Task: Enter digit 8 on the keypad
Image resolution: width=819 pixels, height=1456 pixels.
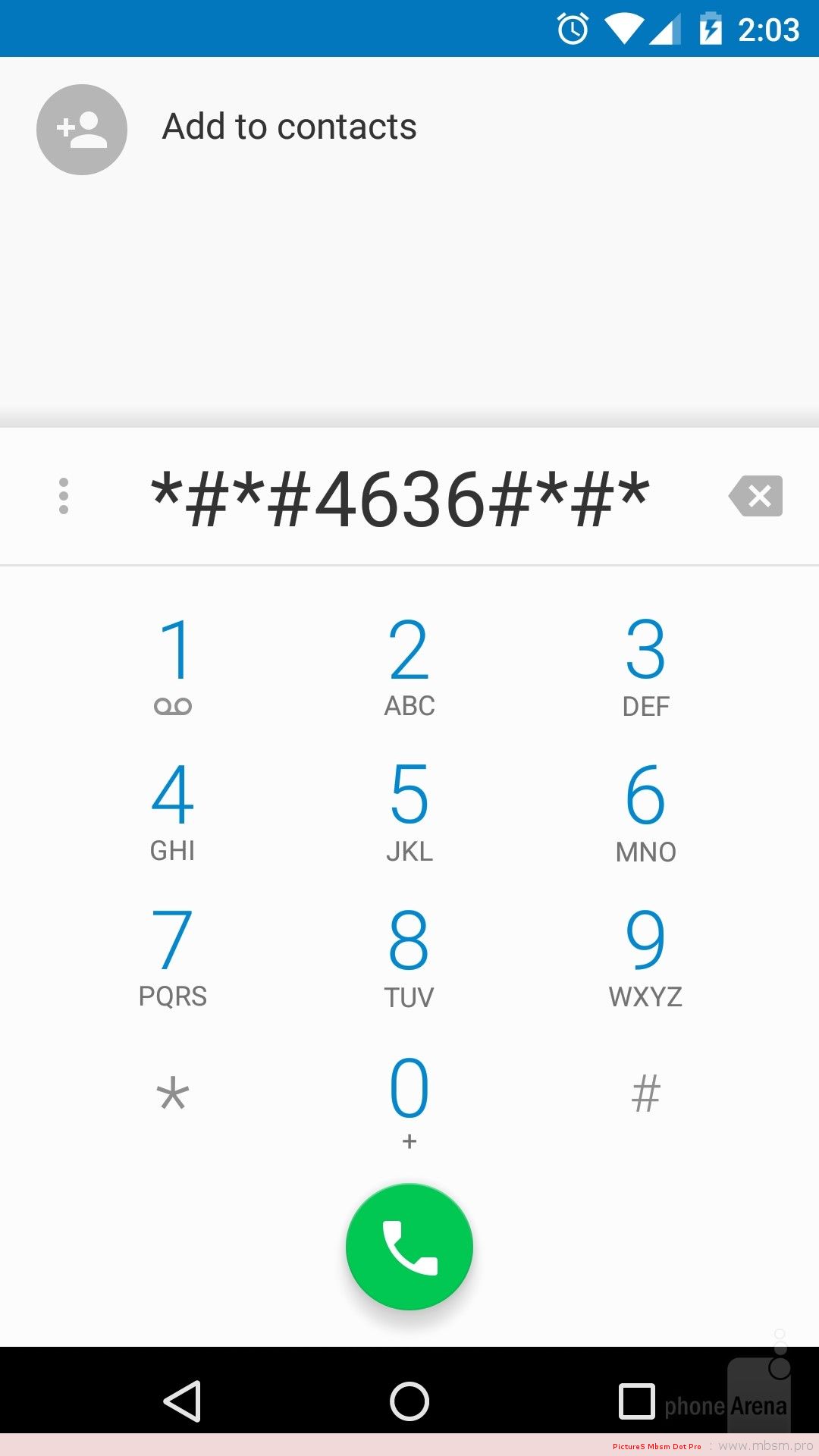Action: coord(409,955)
